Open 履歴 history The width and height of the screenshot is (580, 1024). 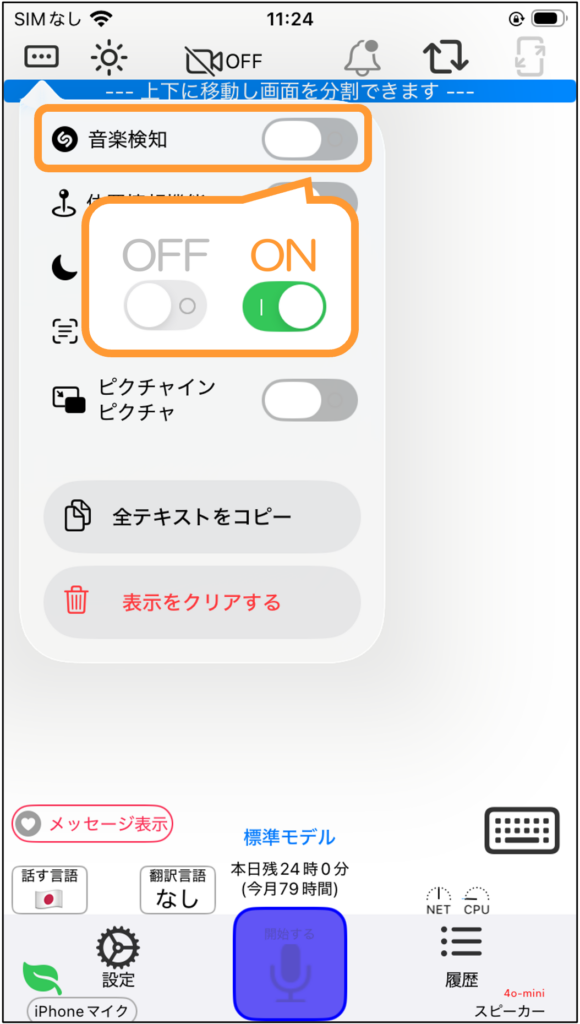coord(462,957)
